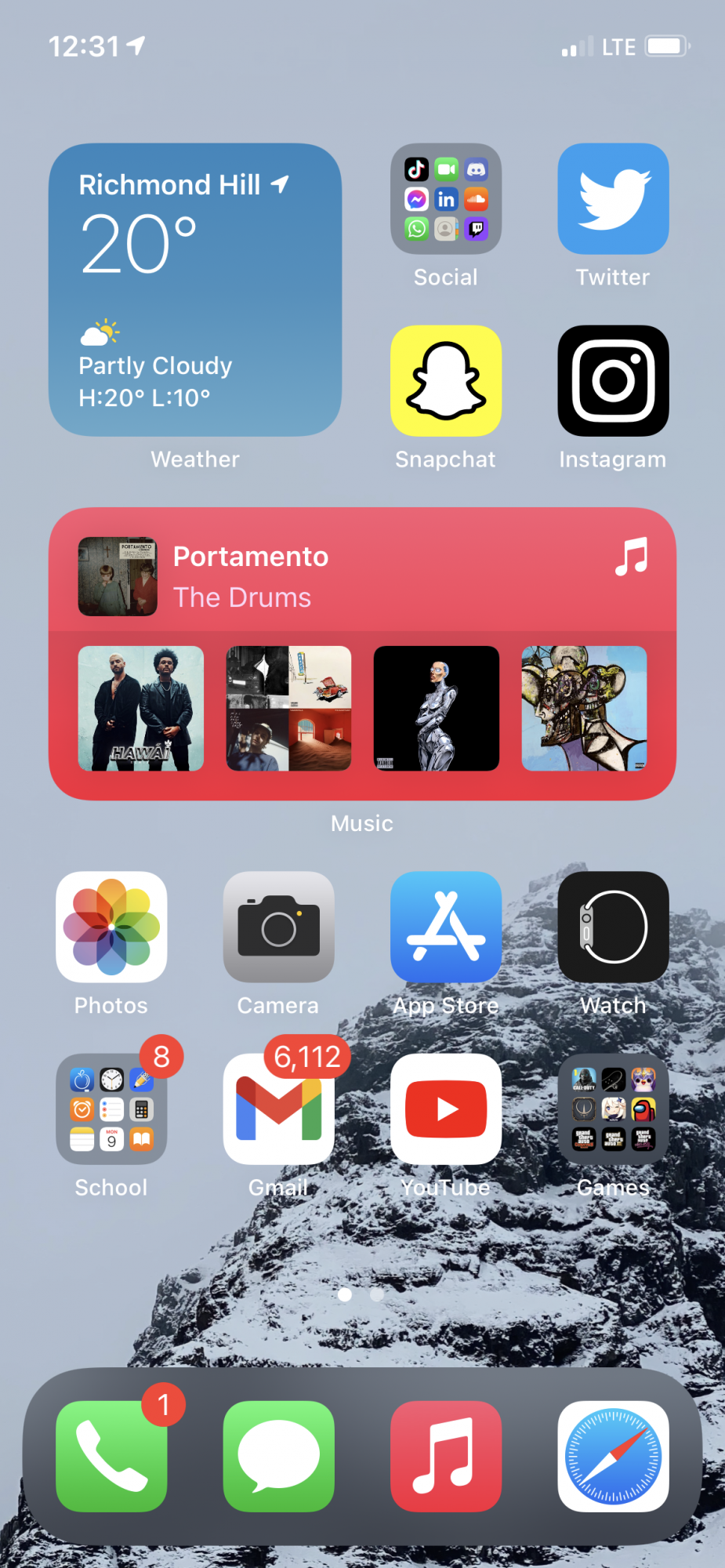Open Snapchat

tap(446, 380)
